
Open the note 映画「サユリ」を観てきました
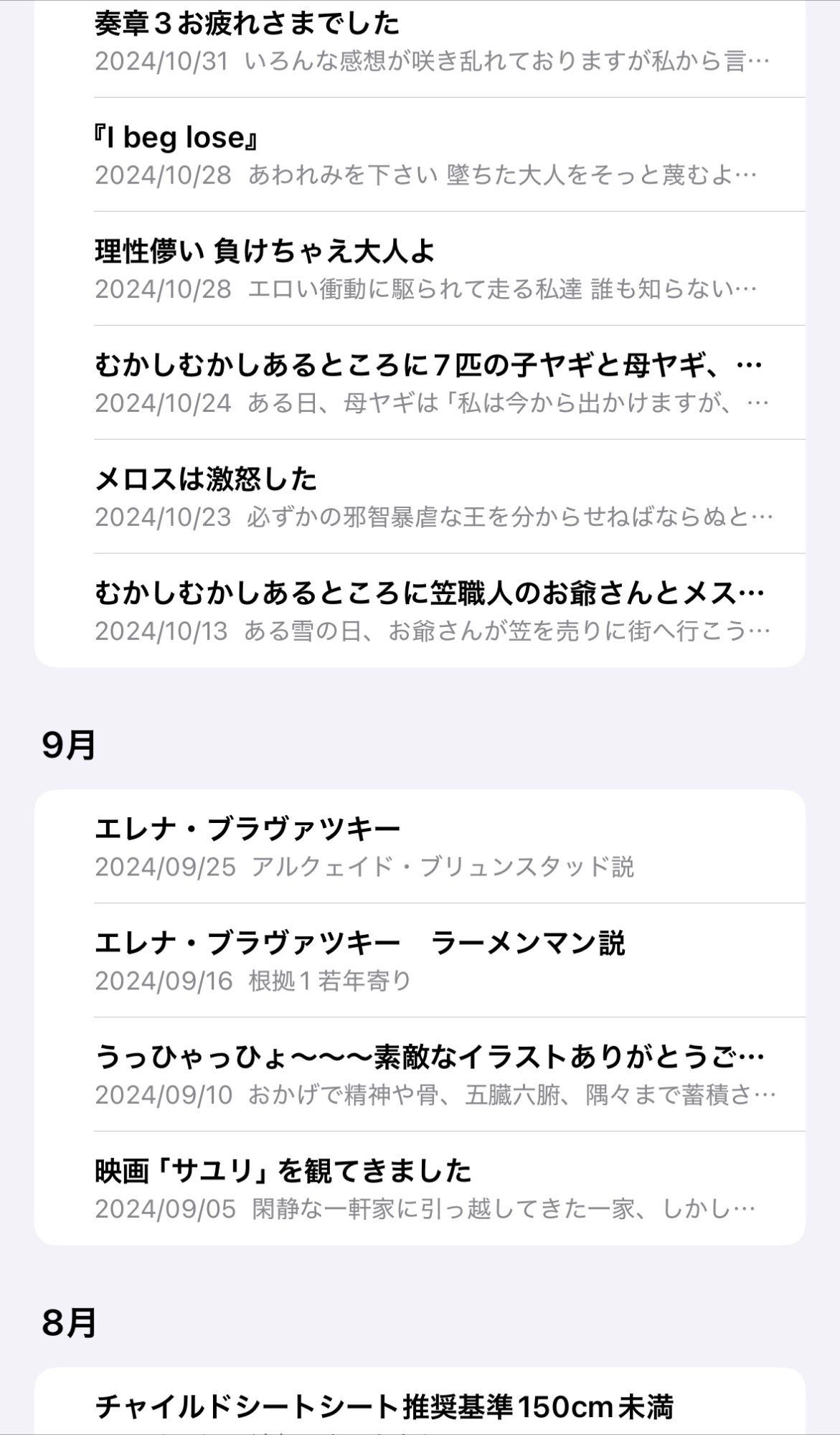(x=430, y=1189)
